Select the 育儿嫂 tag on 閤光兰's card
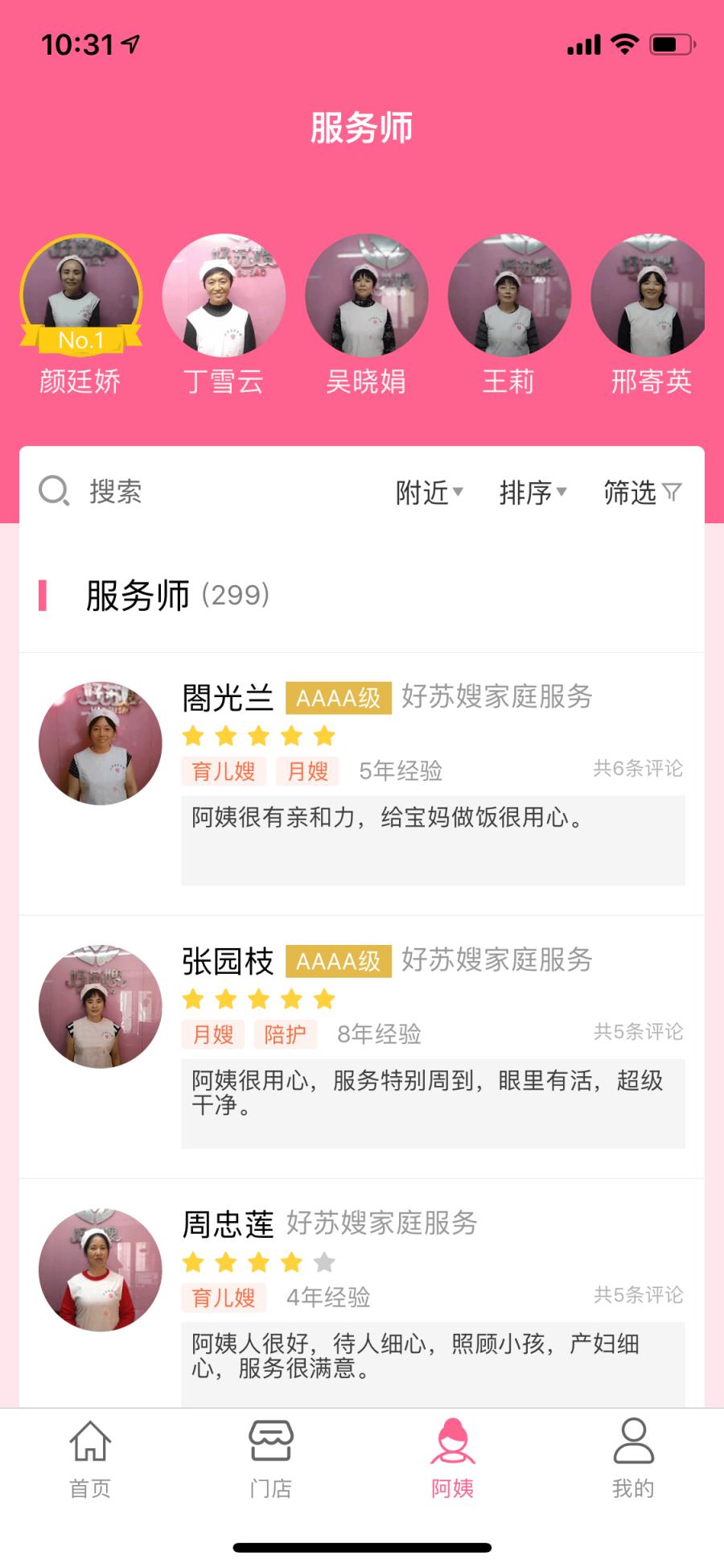The width and height of the screenshot is (724, 1568). coord(223,772)
